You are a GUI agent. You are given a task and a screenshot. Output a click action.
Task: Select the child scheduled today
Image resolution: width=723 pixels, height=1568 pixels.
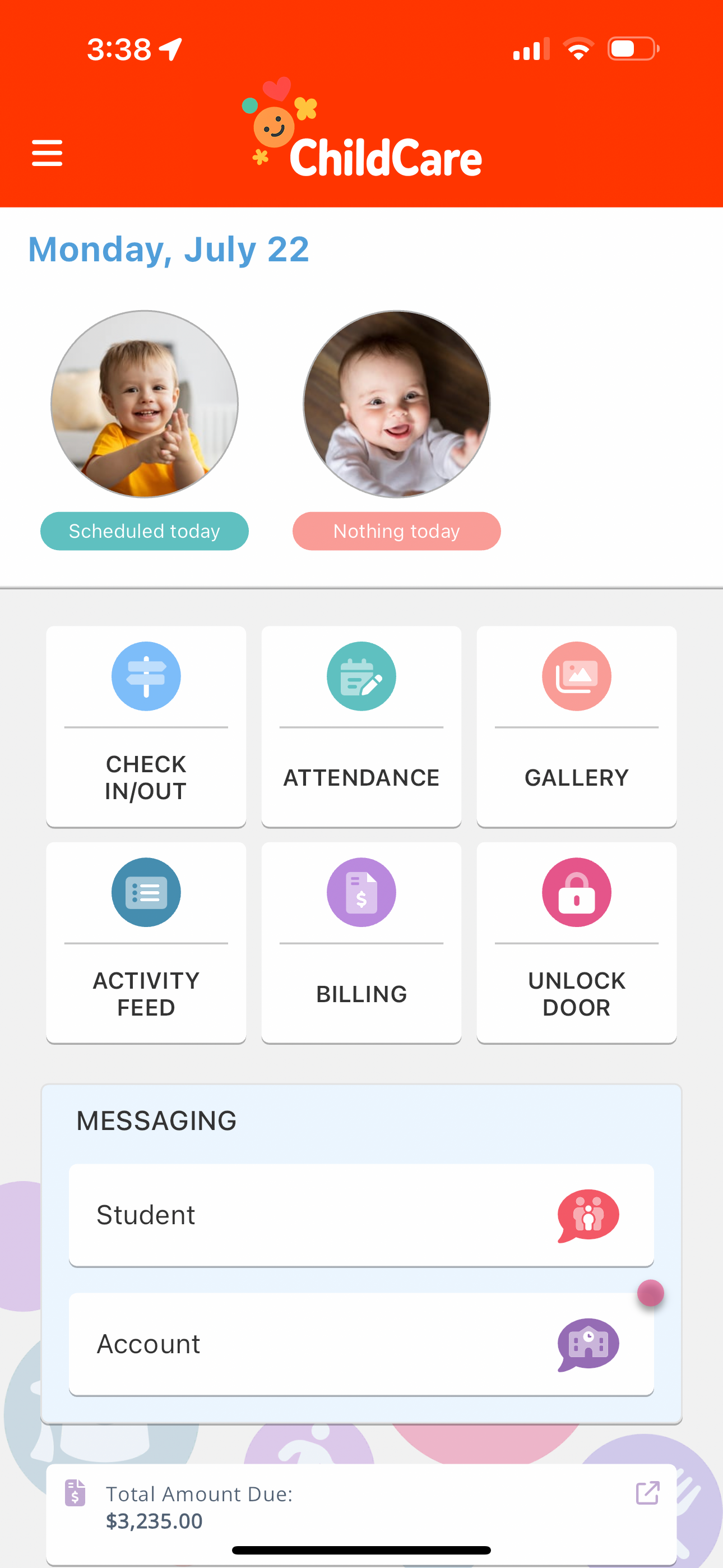[x=144, y=404]
